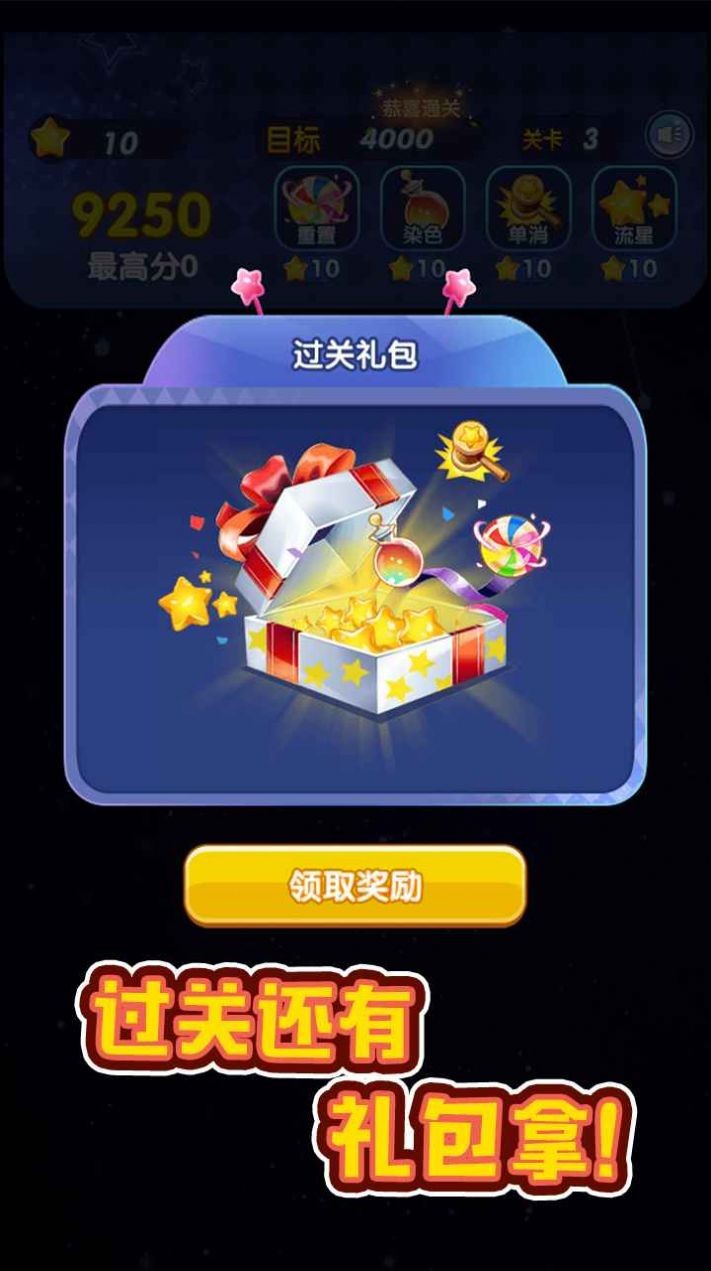Use the 流星 meteor power-up

[x=634, y=208]
